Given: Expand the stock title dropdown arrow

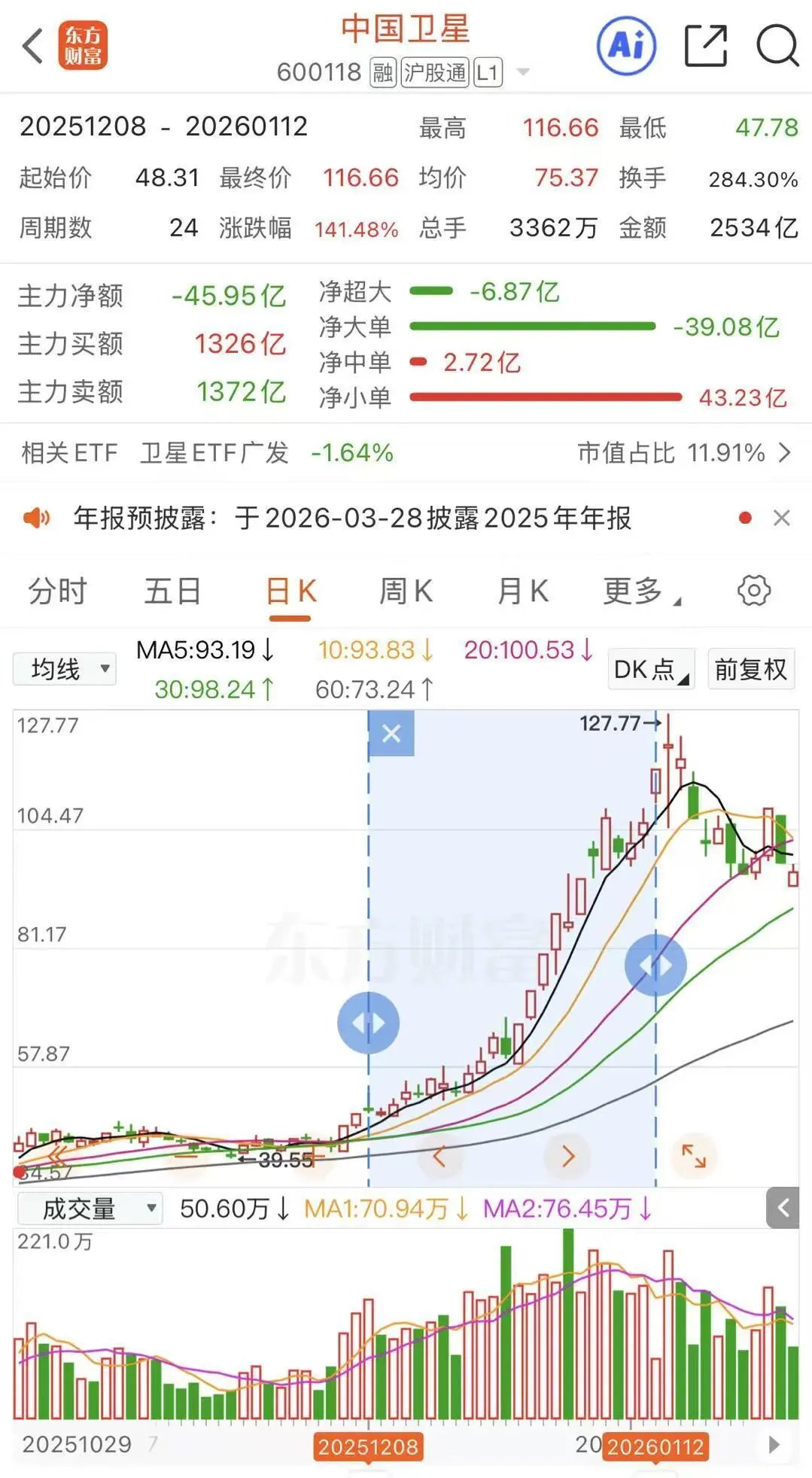Looking at the screenshot, I should point(523,72).
